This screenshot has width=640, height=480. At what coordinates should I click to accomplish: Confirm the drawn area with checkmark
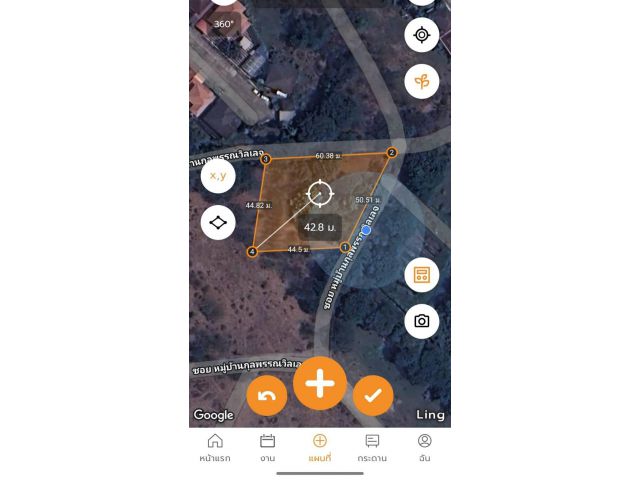click(373, 396)
